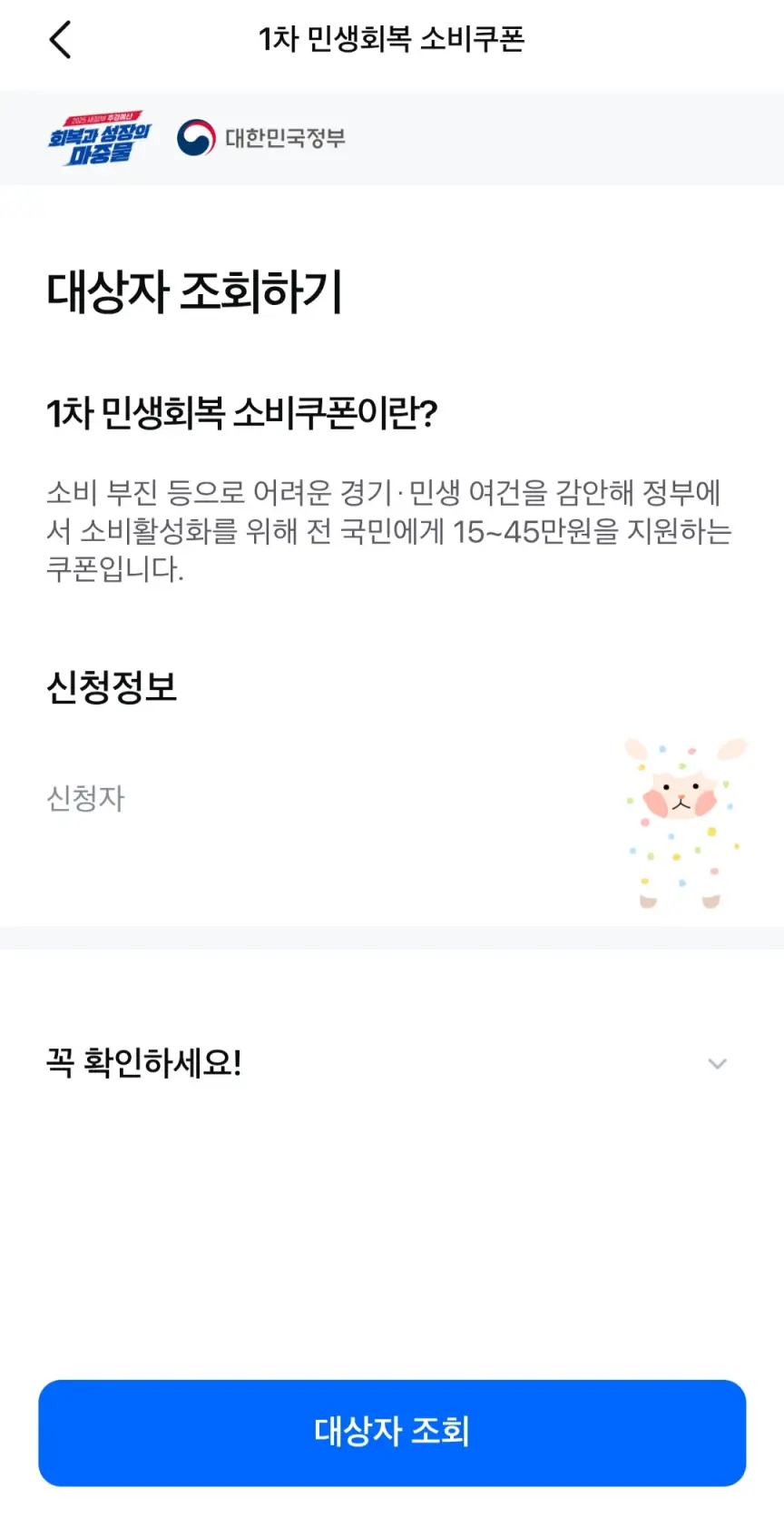Viewport: 784px width, 1518px height.
Task: Select the coupon description paragraph
Action: (x=390, y=531)
